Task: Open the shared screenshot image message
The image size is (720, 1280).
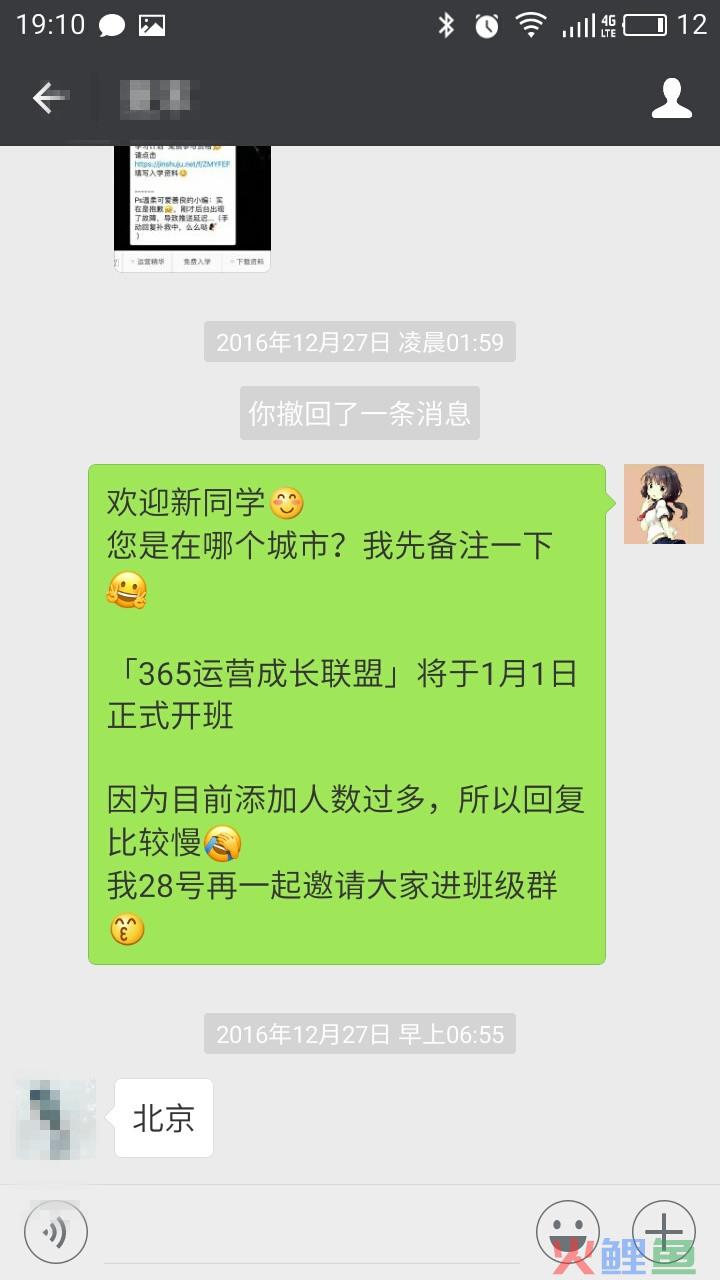Action: coord(192,208)
